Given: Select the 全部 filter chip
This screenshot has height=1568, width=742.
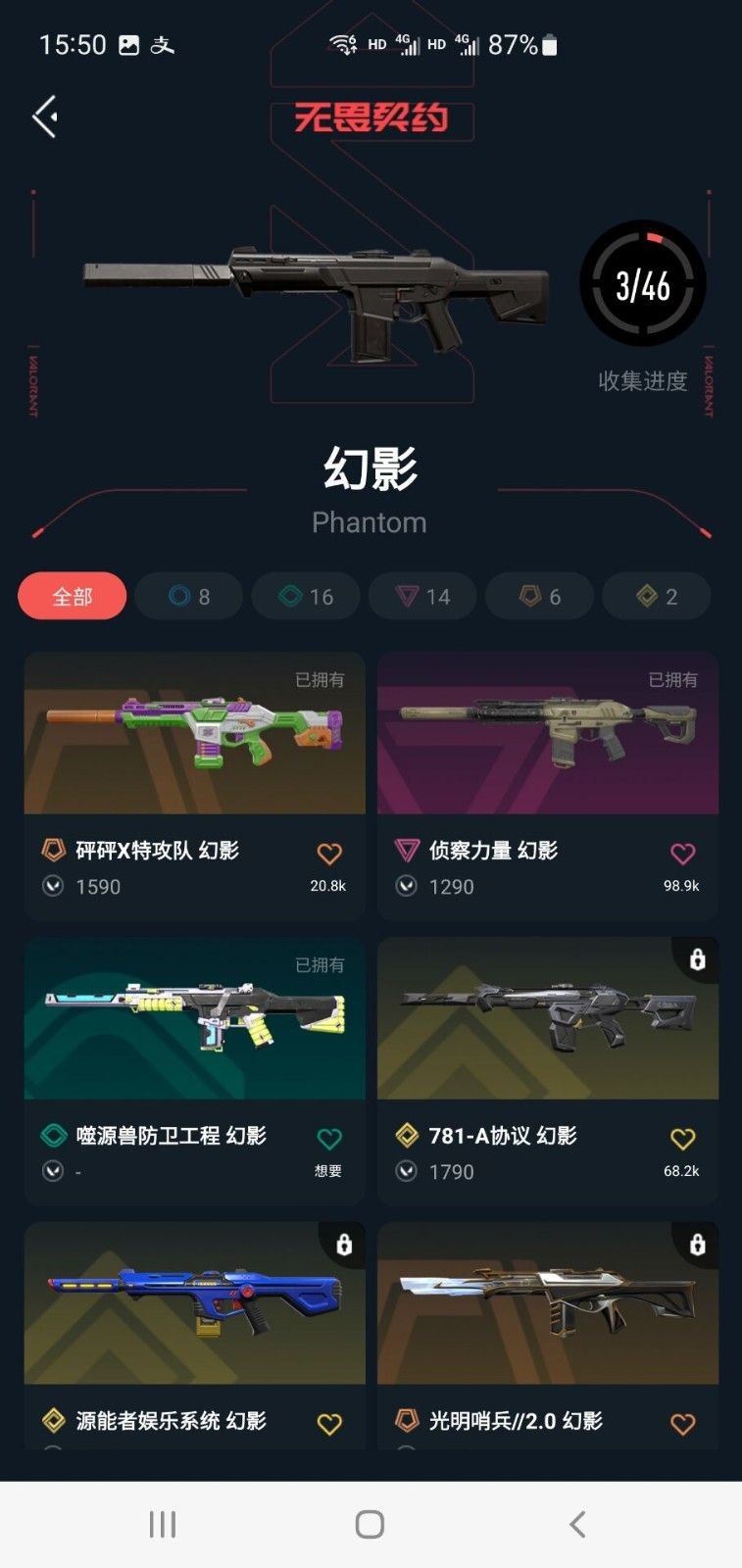Looking at the screenshot, I should (x=73, y=596).
